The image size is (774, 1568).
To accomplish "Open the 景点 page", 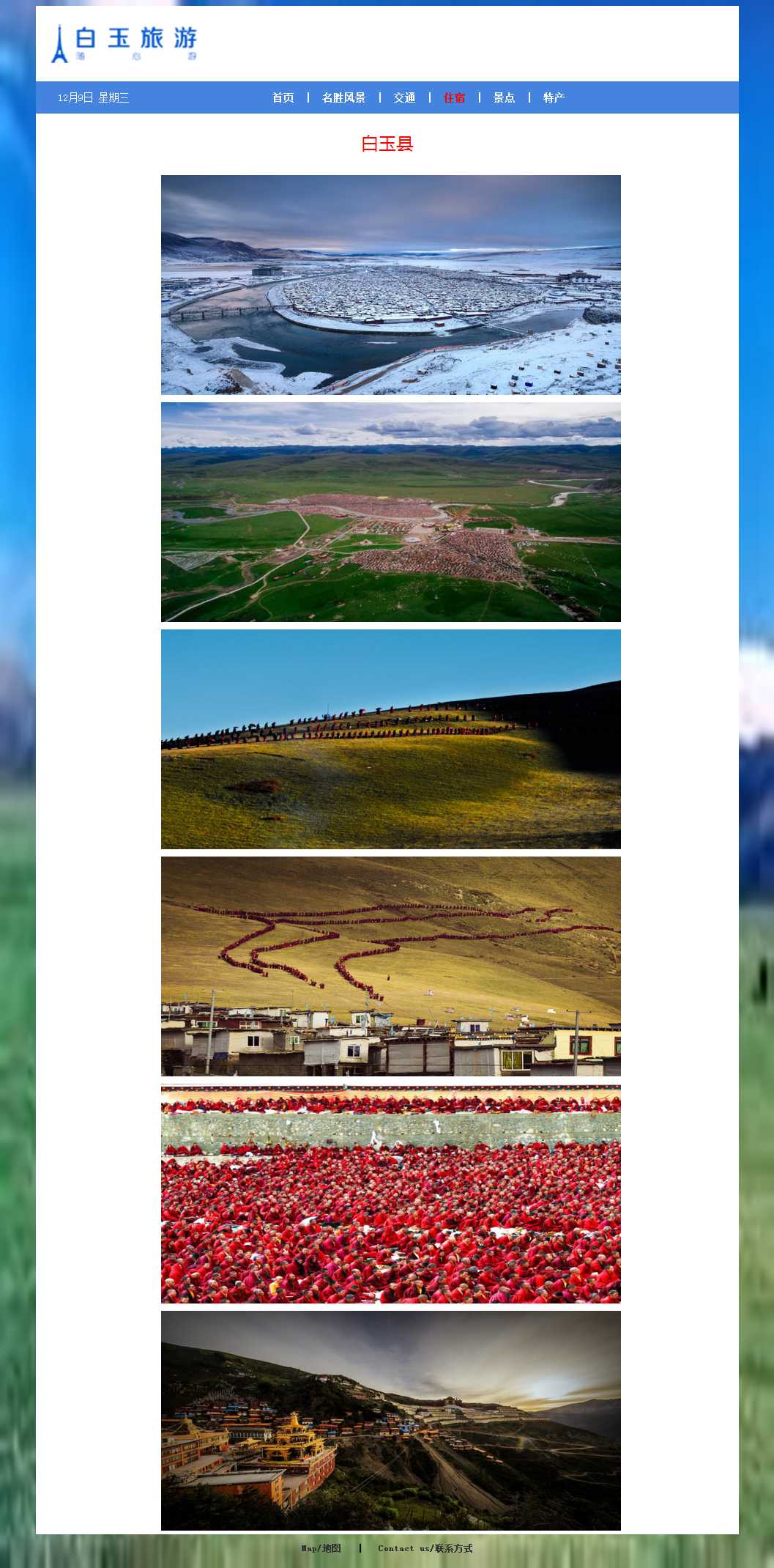I will tap(504, 97).
